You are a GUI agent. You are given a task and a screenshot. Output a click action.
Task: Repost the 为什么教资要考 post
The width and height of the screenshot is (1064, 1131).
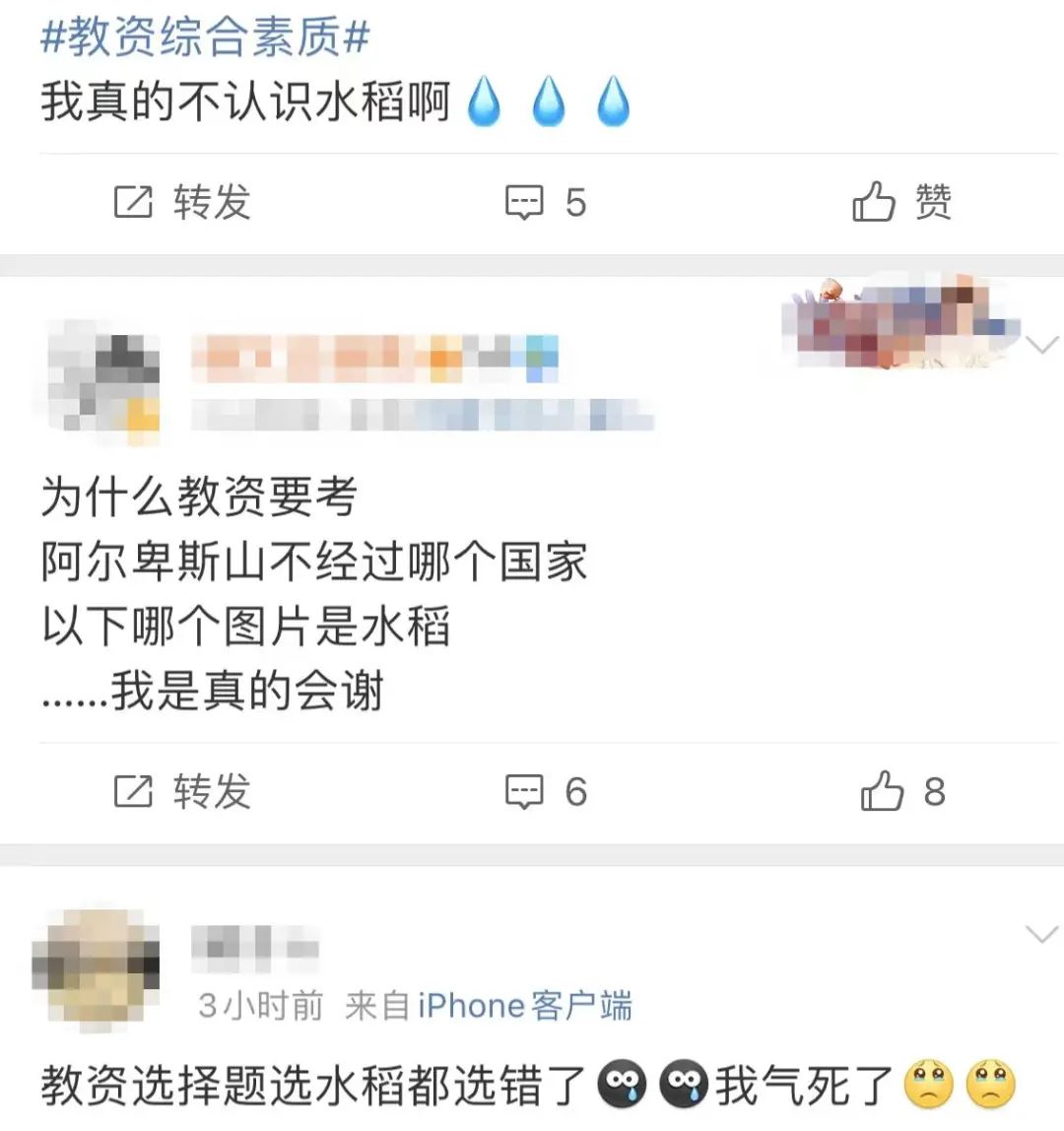coord(182,791)
